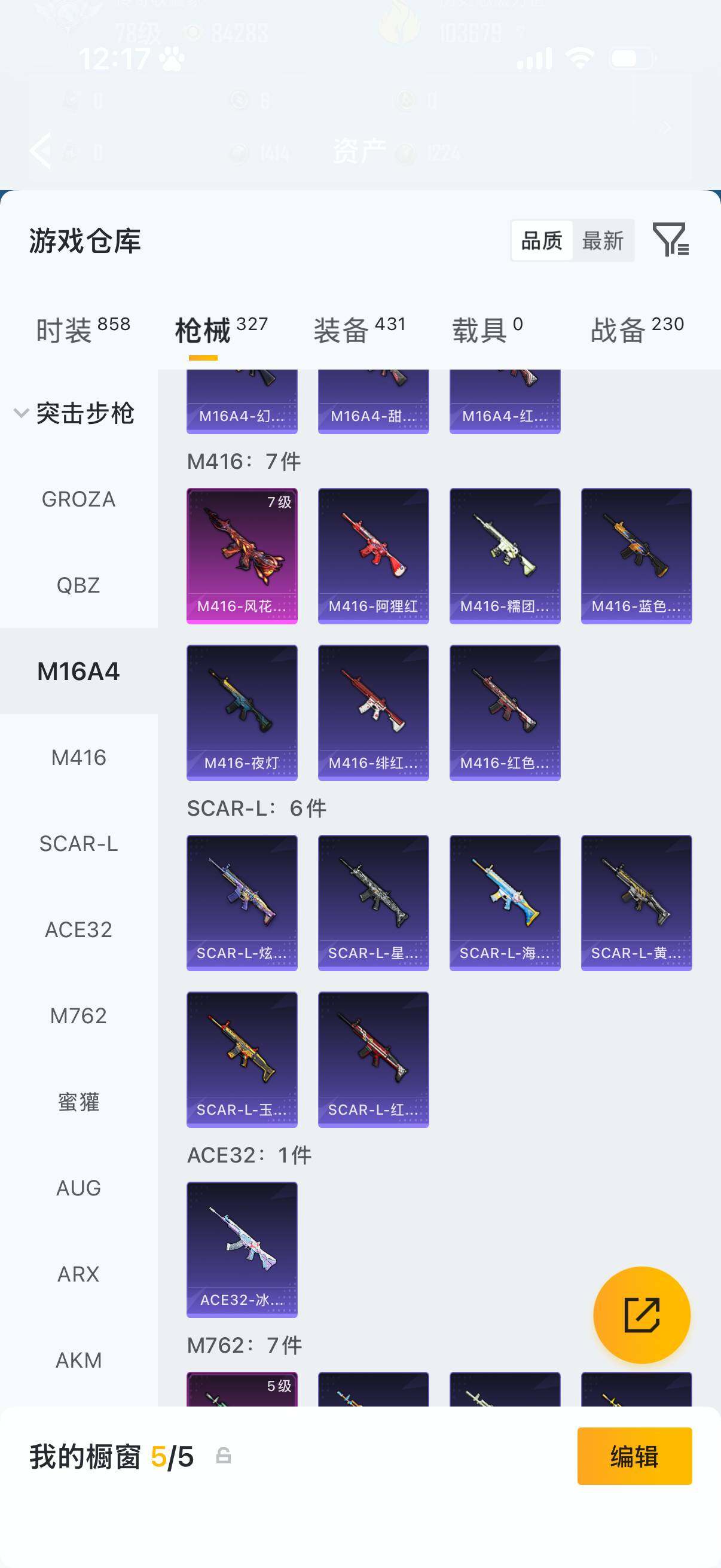The image size is (721, 1568).
Task: Switch to the 载具 tab
Action: (x=487, y=331)
